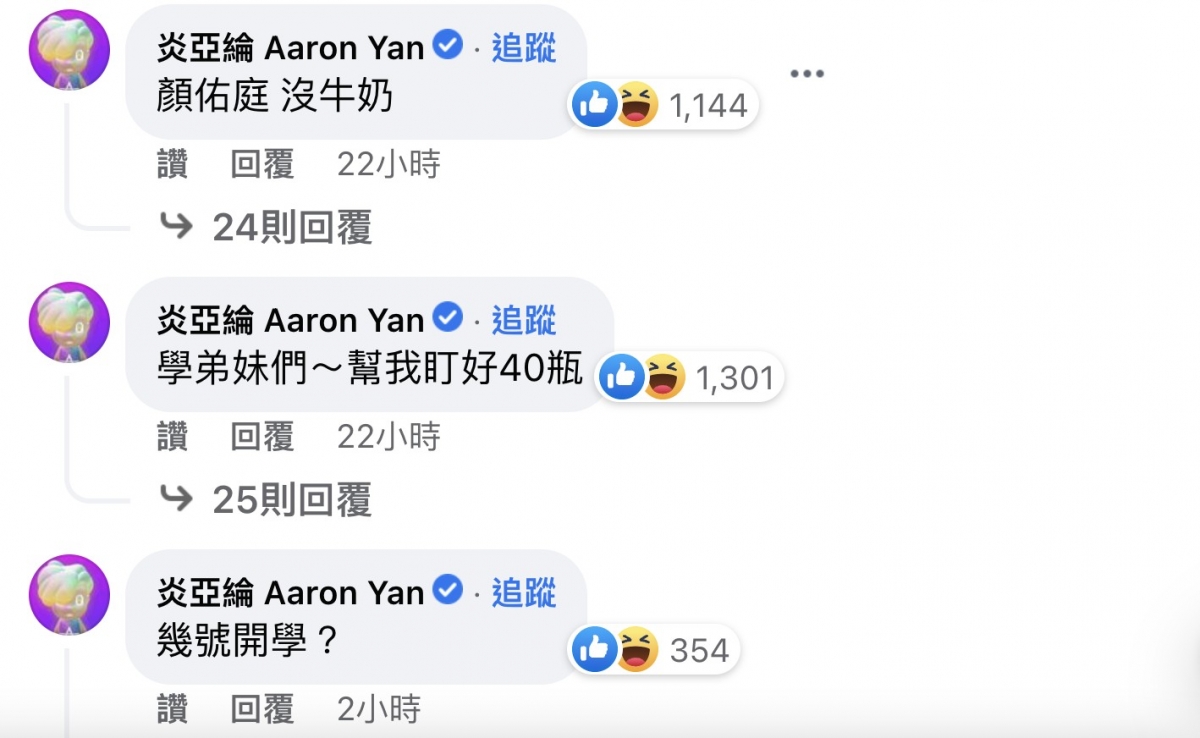
Task: Expand the 25則回覆 thread
Action: coord(291,500)
